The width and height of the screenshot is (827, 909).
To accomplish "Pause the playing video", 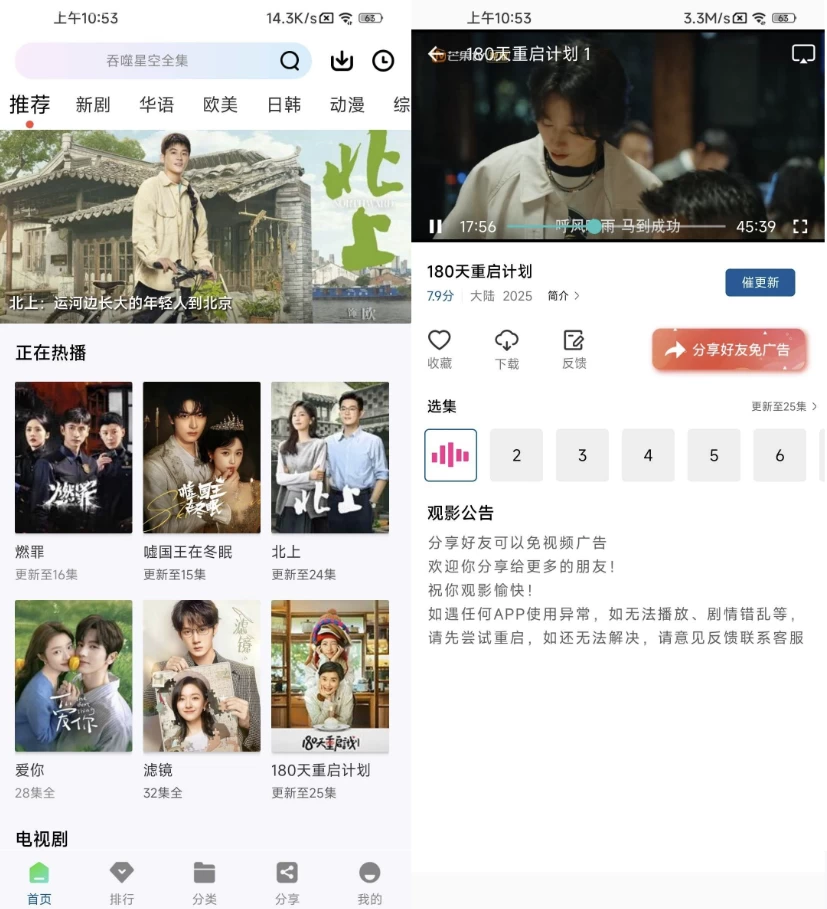I will tap(435, 227).
